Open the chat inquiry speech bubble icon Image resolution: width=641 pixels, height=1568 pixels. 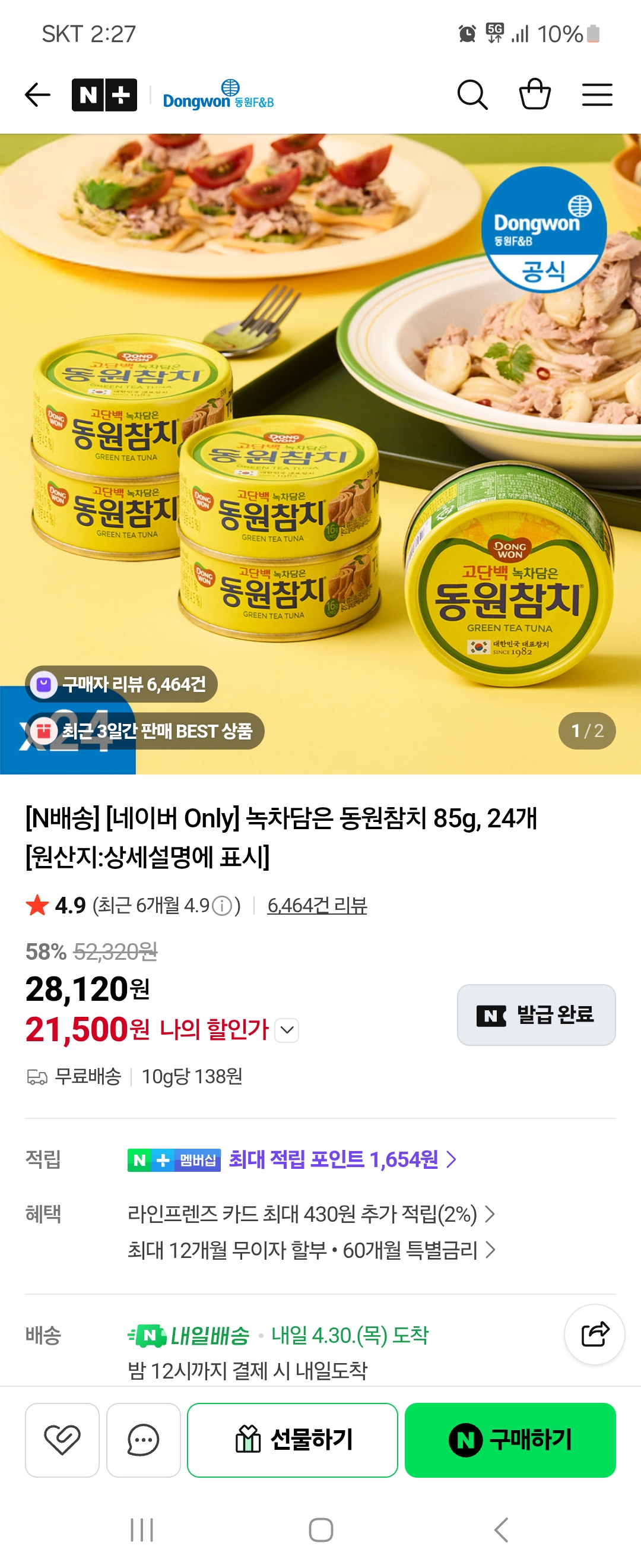[143, 1440]
